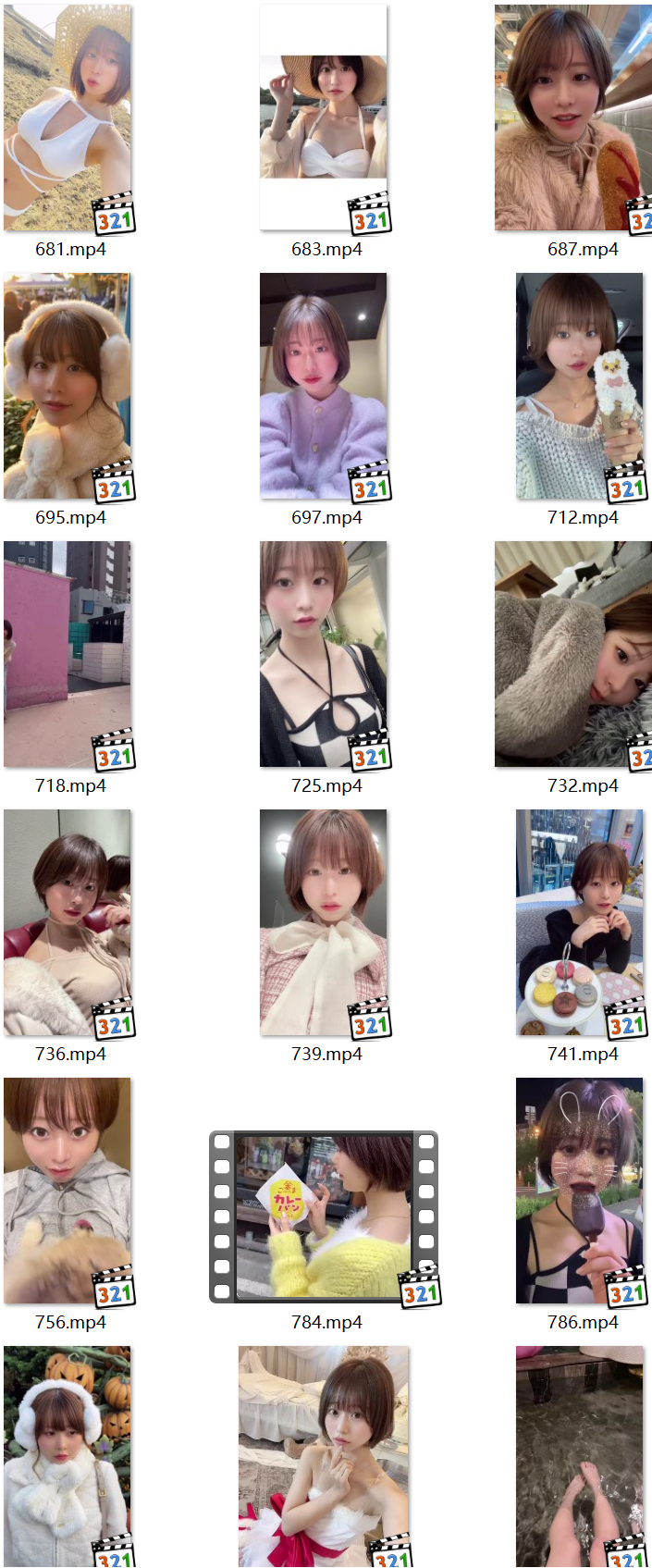The image size is (652, 1568).
Task: Select the file 697.mp4
Action: (323, 387)
